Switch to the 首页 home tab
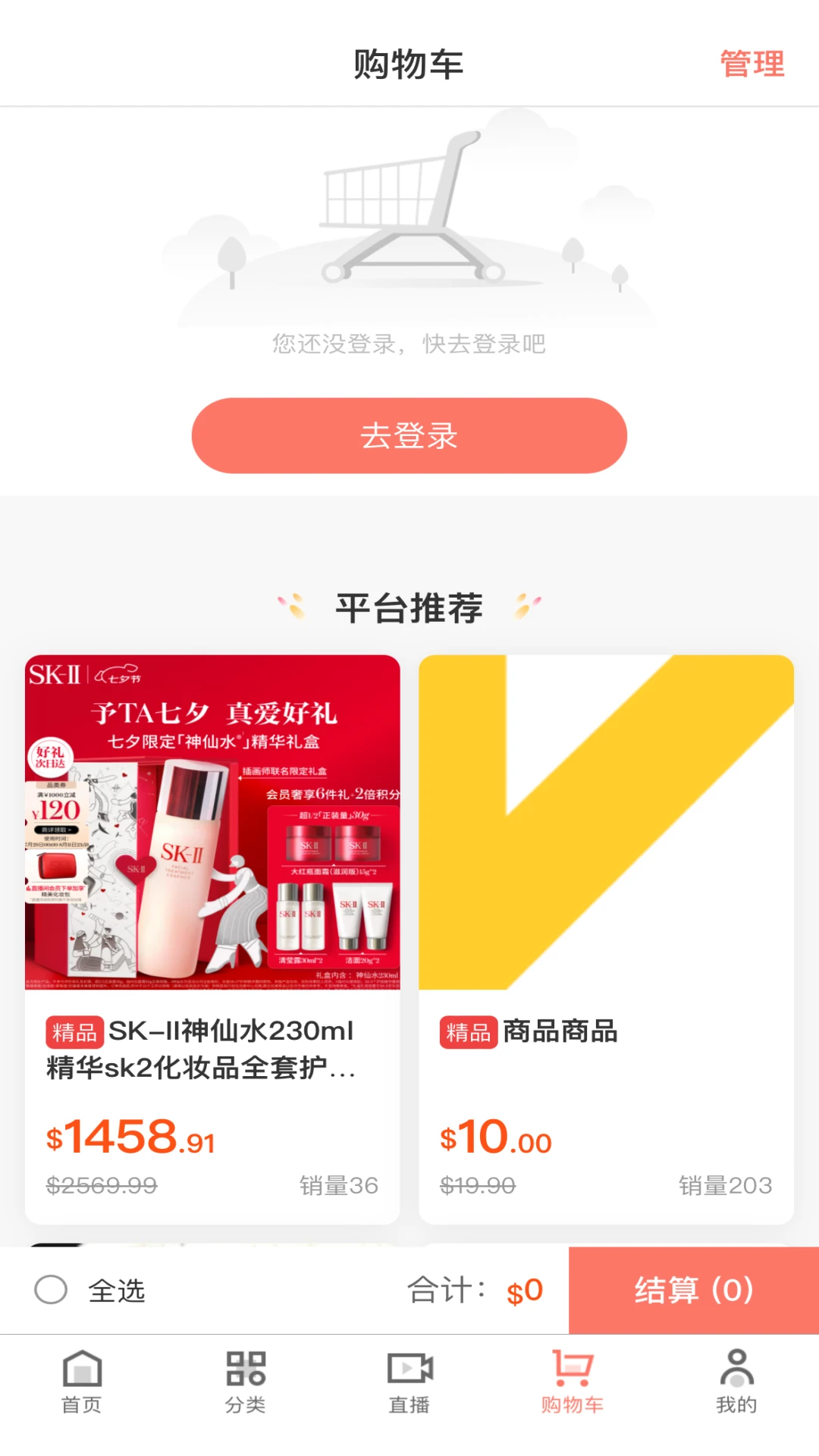 click(x=82, y=1382)
